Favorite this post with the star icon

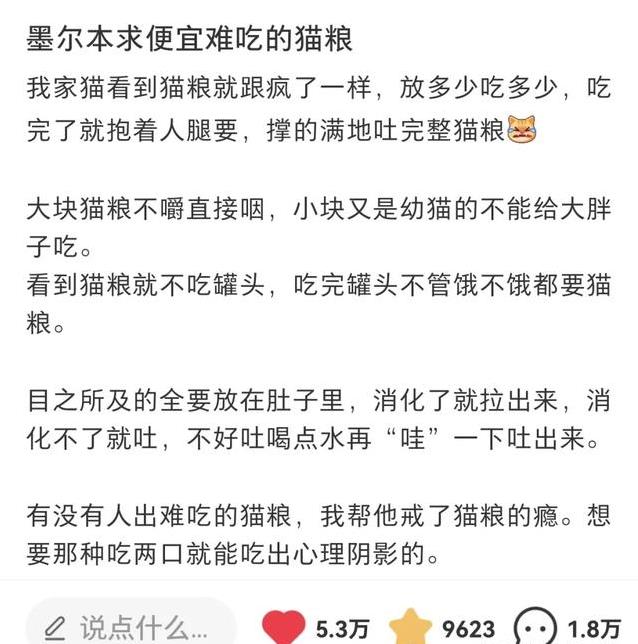[411, 628]
